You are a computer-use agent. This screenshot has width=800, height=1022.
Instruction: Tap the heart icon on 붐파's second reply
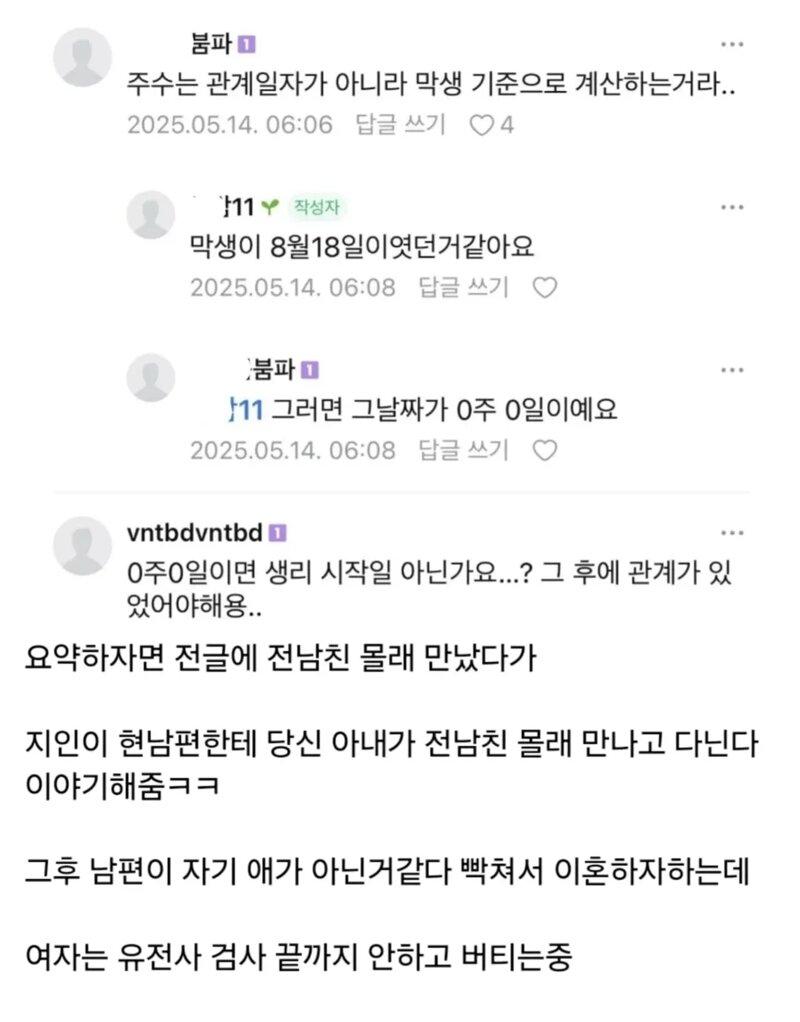pos(545,452)
